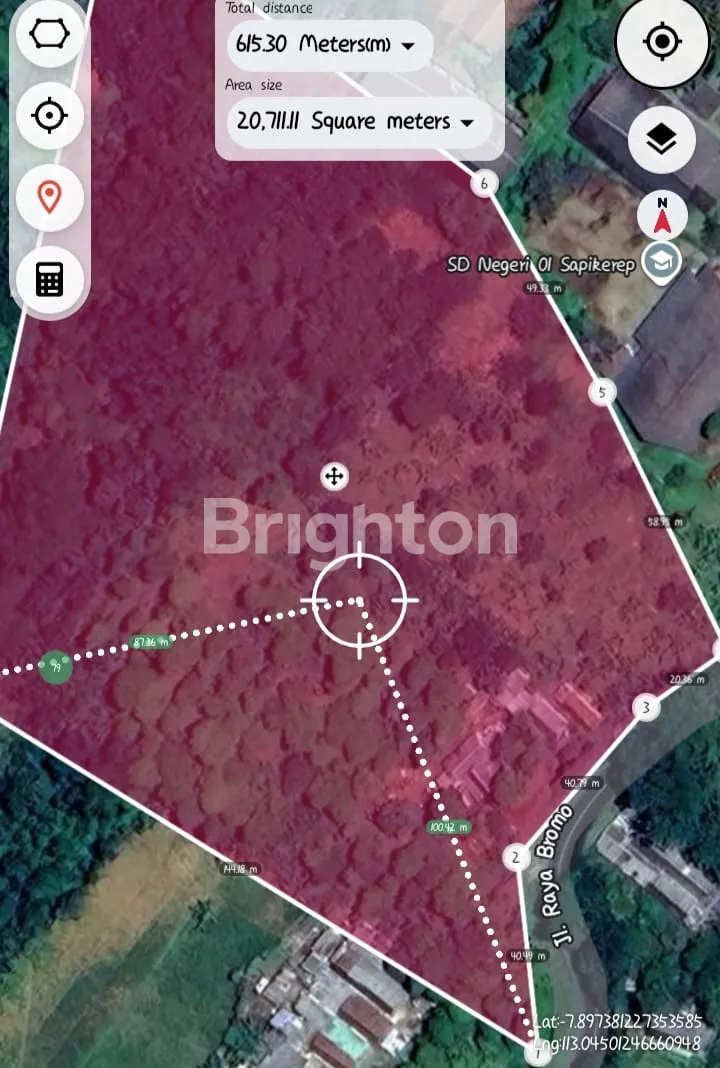Tap the crosshair target tool in left toolbar
Viewport: 720px width, 1068px height.
point(50,116)
